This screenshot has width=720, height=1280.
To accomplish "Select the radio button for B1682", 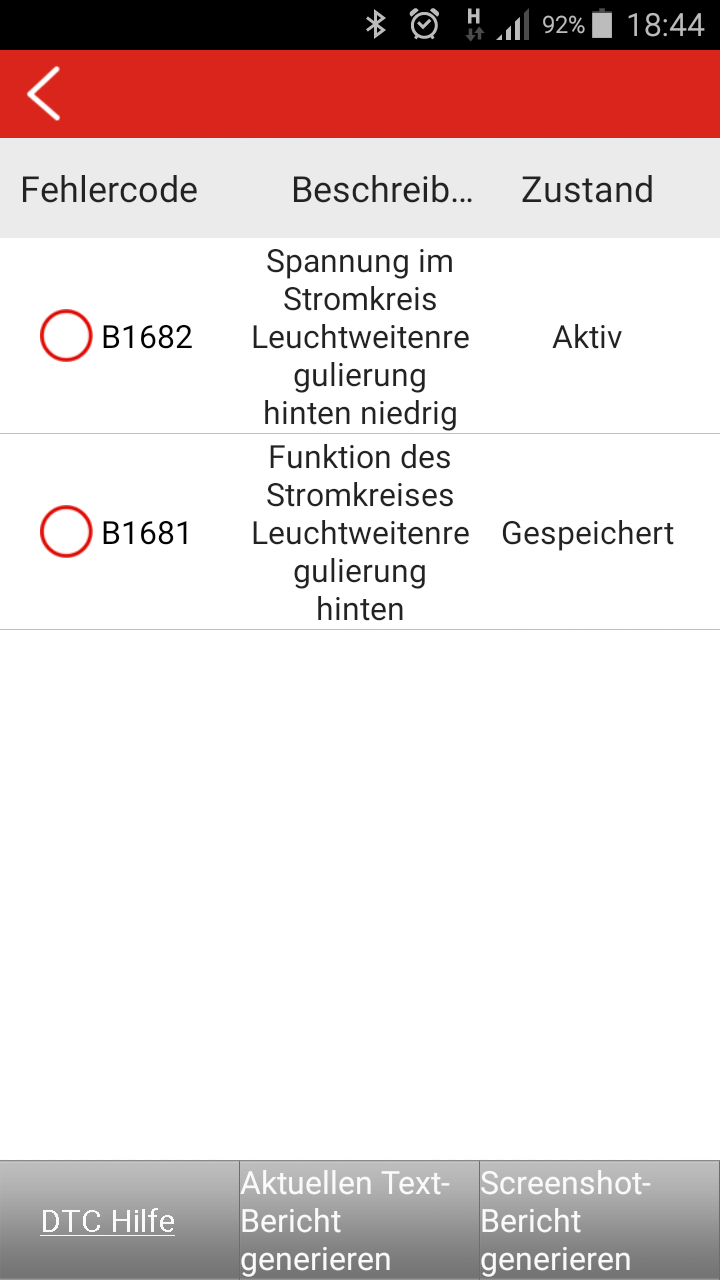I will tap(66, 337).
